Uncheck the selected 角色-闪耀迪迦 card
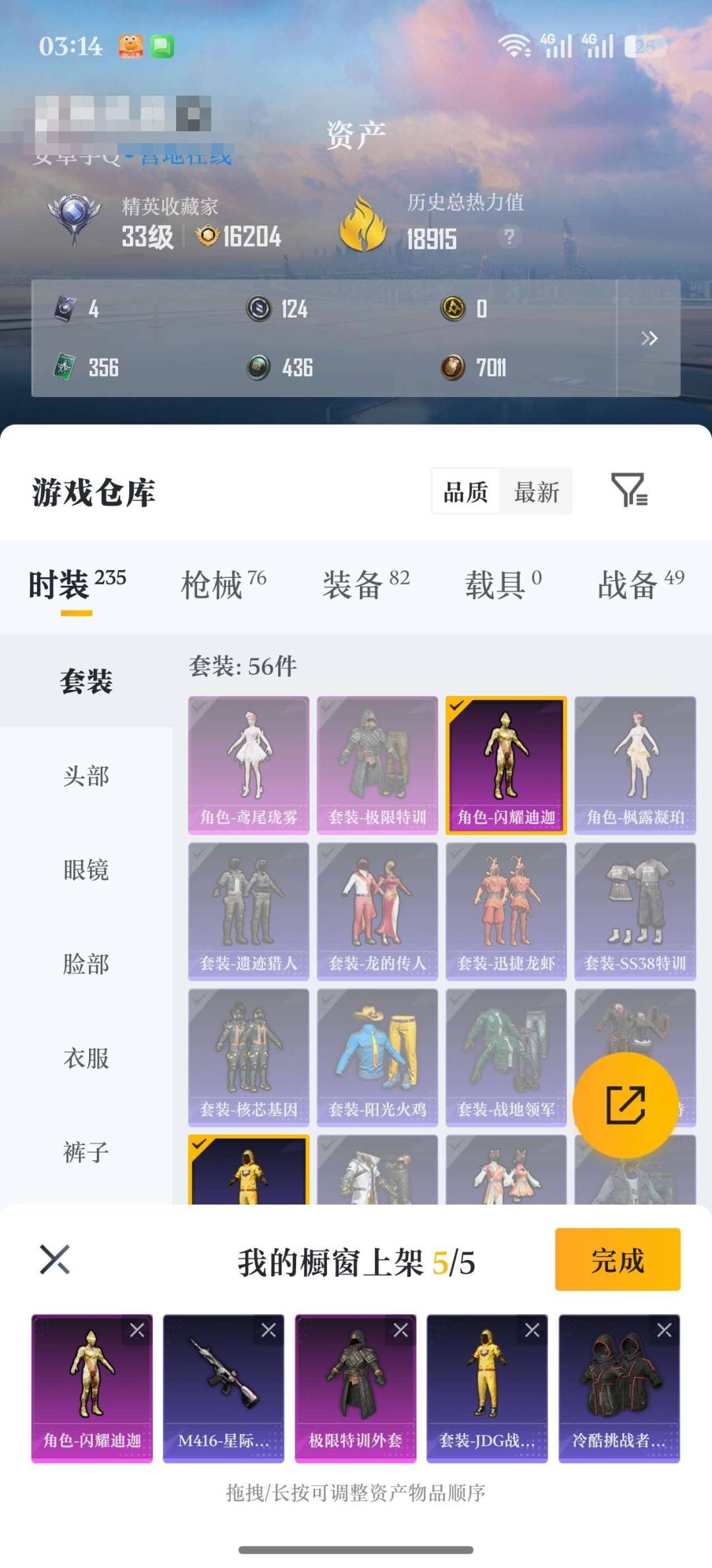Screen dimensions: 712x1568 [x=506, y=762]
